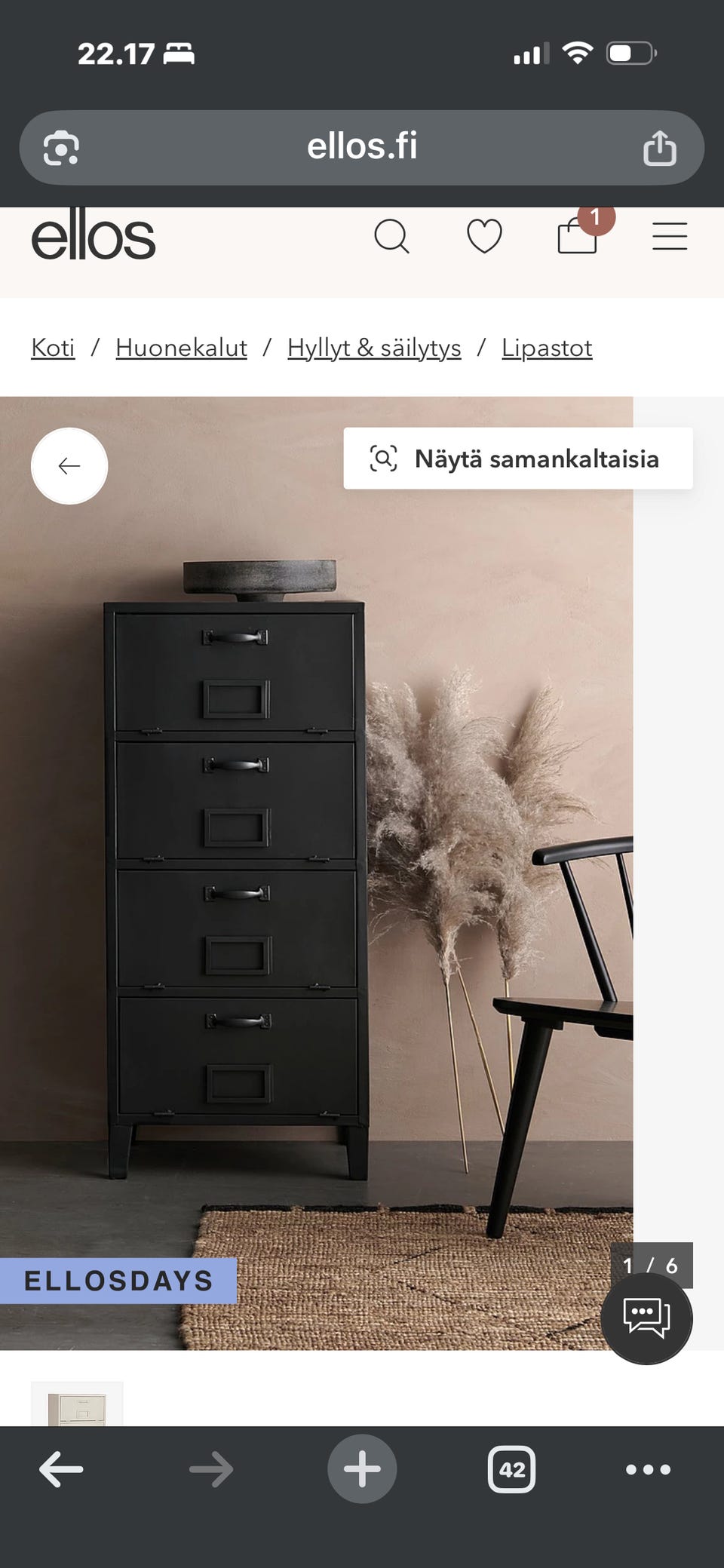
Task: Open the Huonekalut breadcrumb link
Action: [181, 348]
